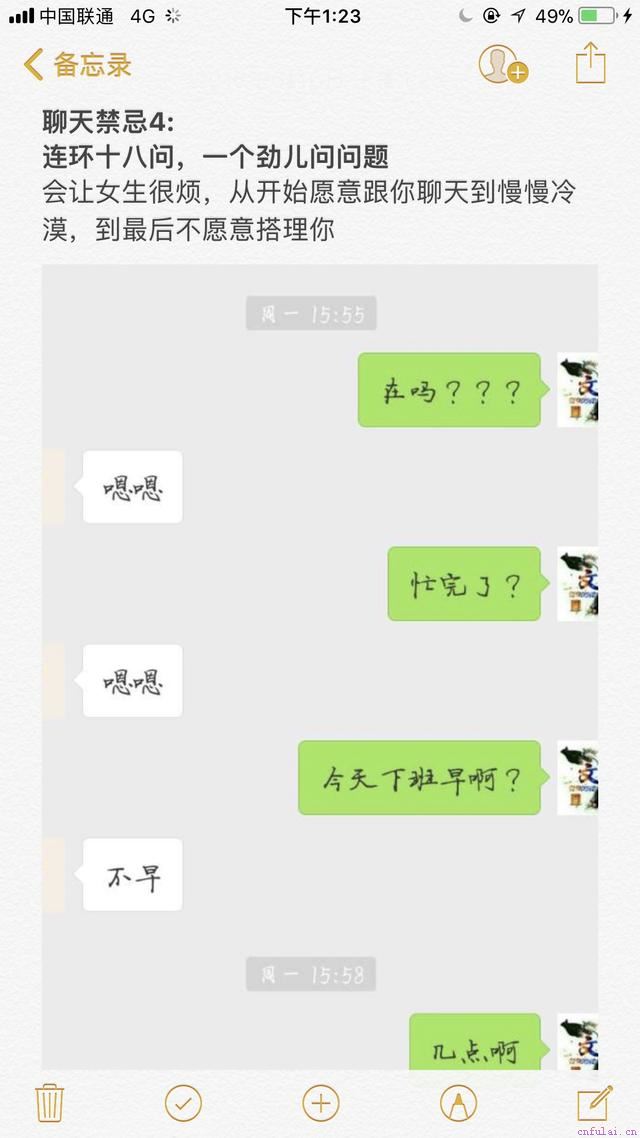Open the plus attachment menu
640x1138 pixels.
pyautogui.click(x=321, y=1103)
